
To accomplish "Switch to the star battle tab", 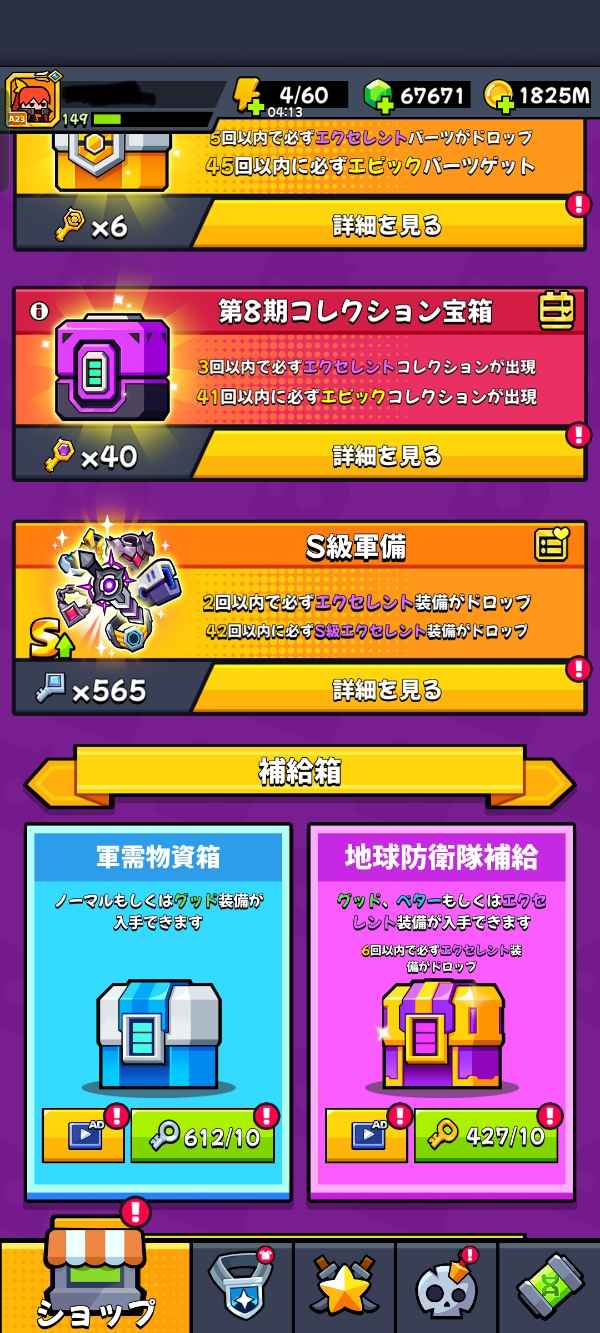I will (x=345, y=1287).
